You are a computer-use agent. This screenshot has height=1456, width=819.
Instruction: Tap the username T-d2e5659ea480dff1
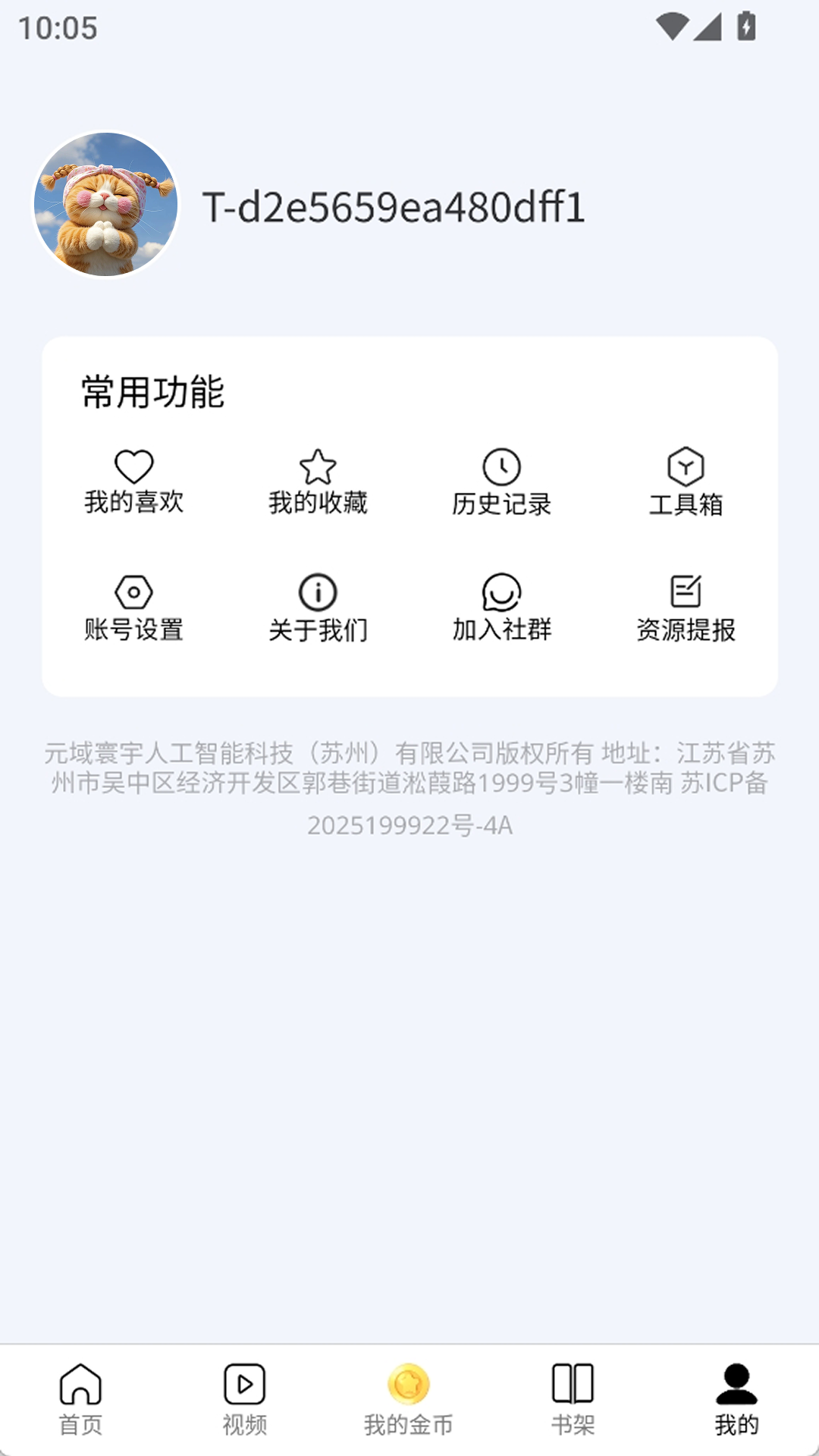394,208
